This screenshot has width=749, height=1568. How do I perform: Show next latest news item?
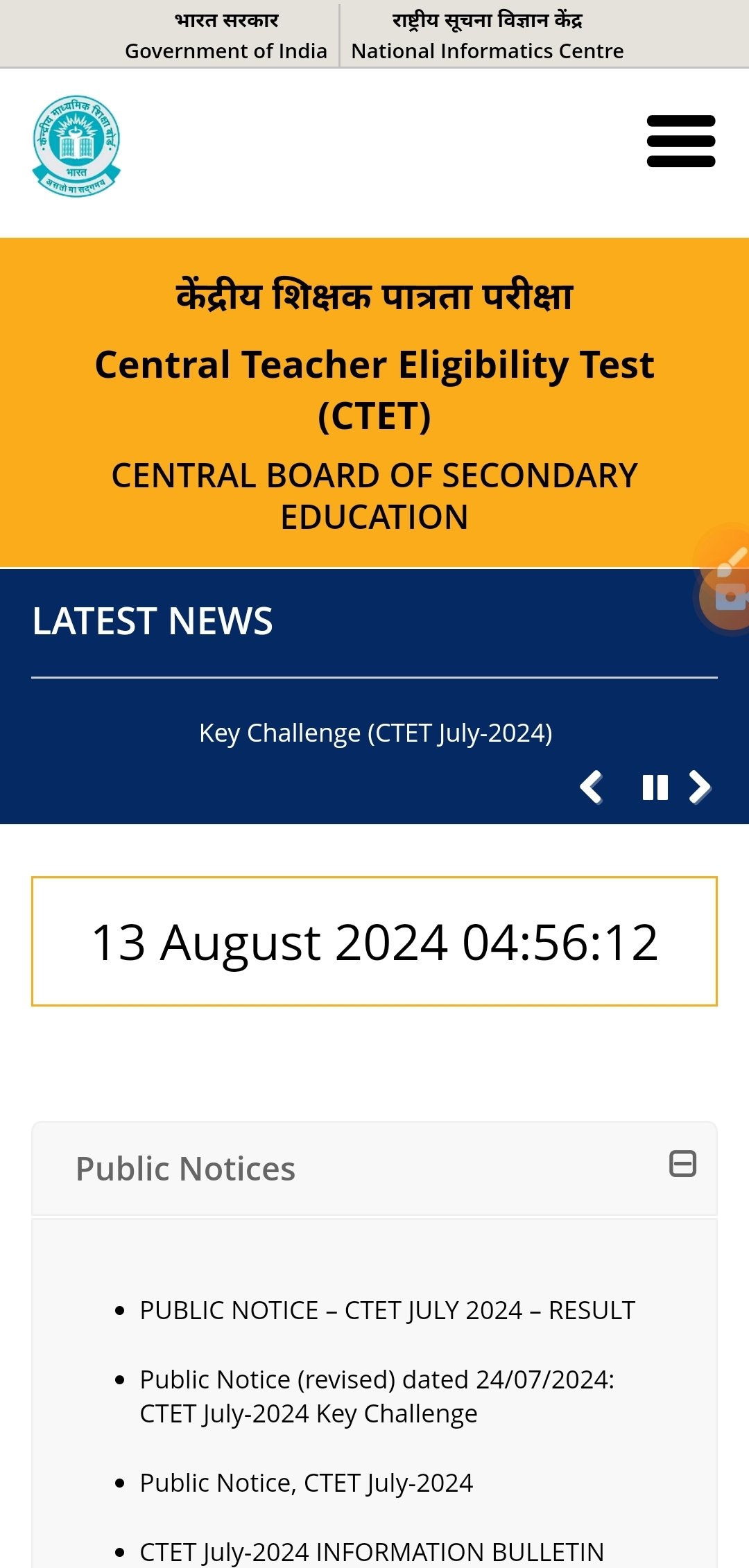(700, 787)
